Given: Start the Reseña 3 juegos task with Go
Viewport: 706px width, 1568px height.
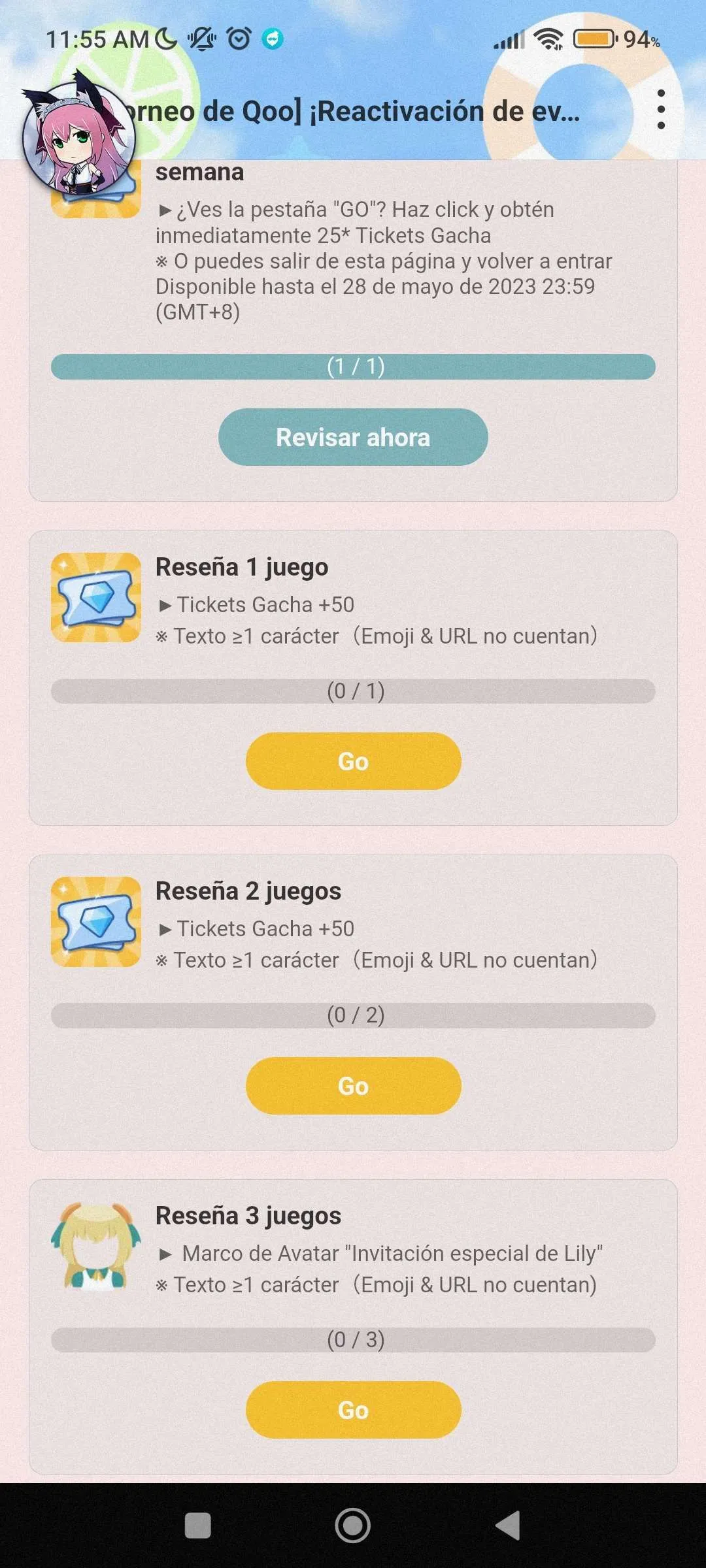Looking at the screenshot, I should pos(353,1410).
